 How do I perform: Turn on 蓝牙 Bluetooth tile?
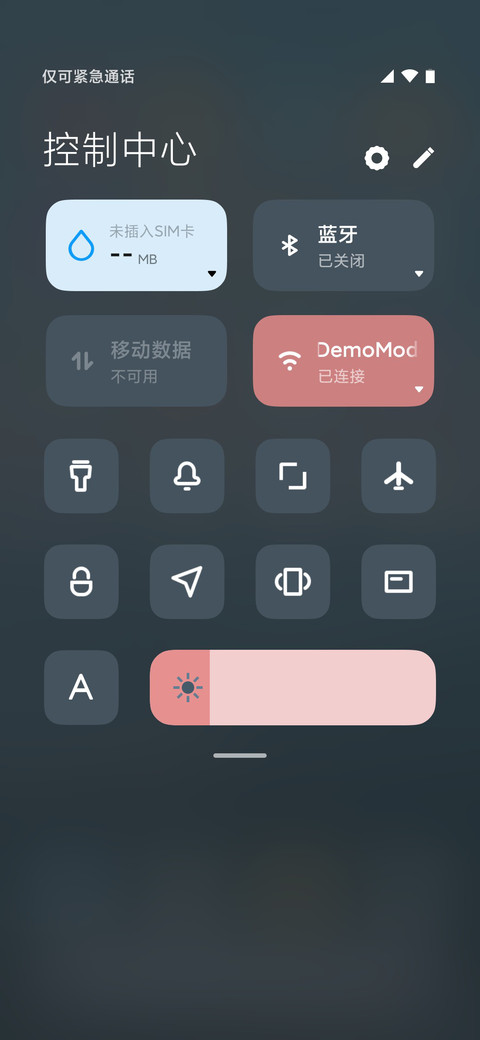pyautogui.click(x=343, y=245)
